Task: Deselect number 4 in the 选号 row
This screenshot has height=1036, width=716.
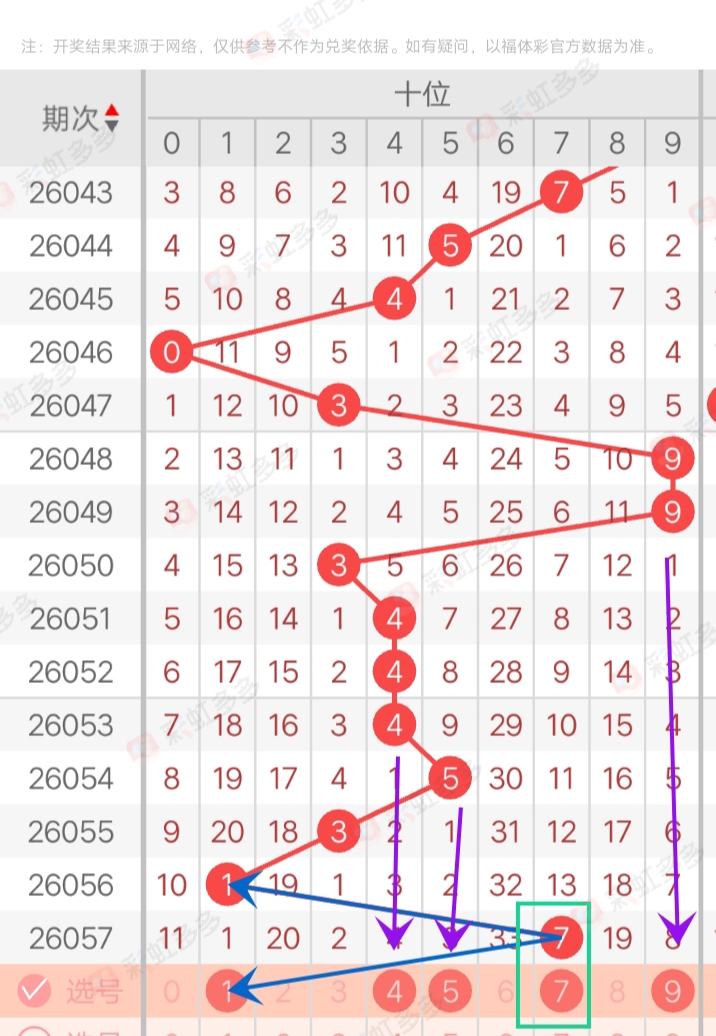Action: point(394,991)
